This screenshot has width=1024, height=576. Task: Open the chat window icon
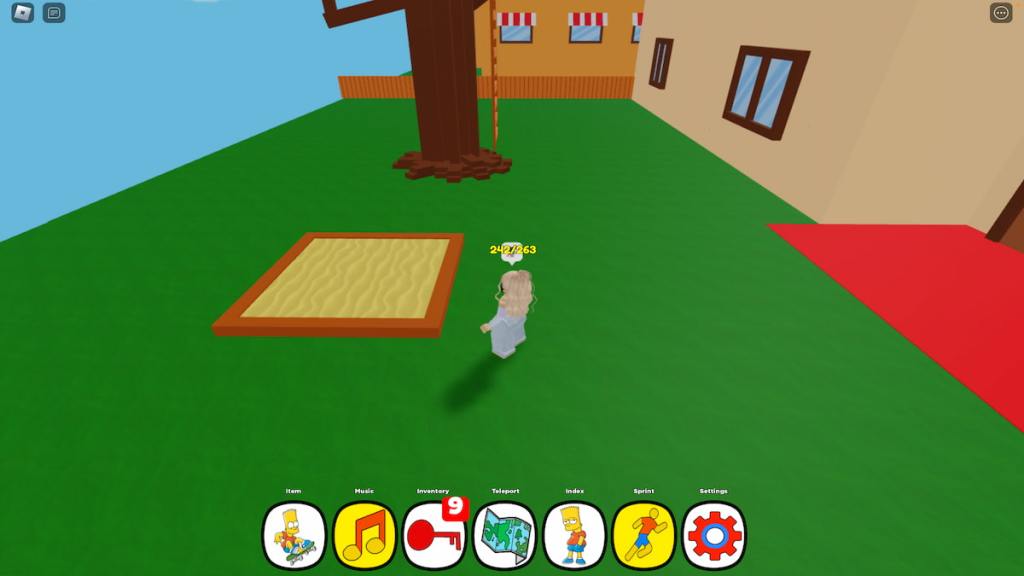tap(54, 13)
